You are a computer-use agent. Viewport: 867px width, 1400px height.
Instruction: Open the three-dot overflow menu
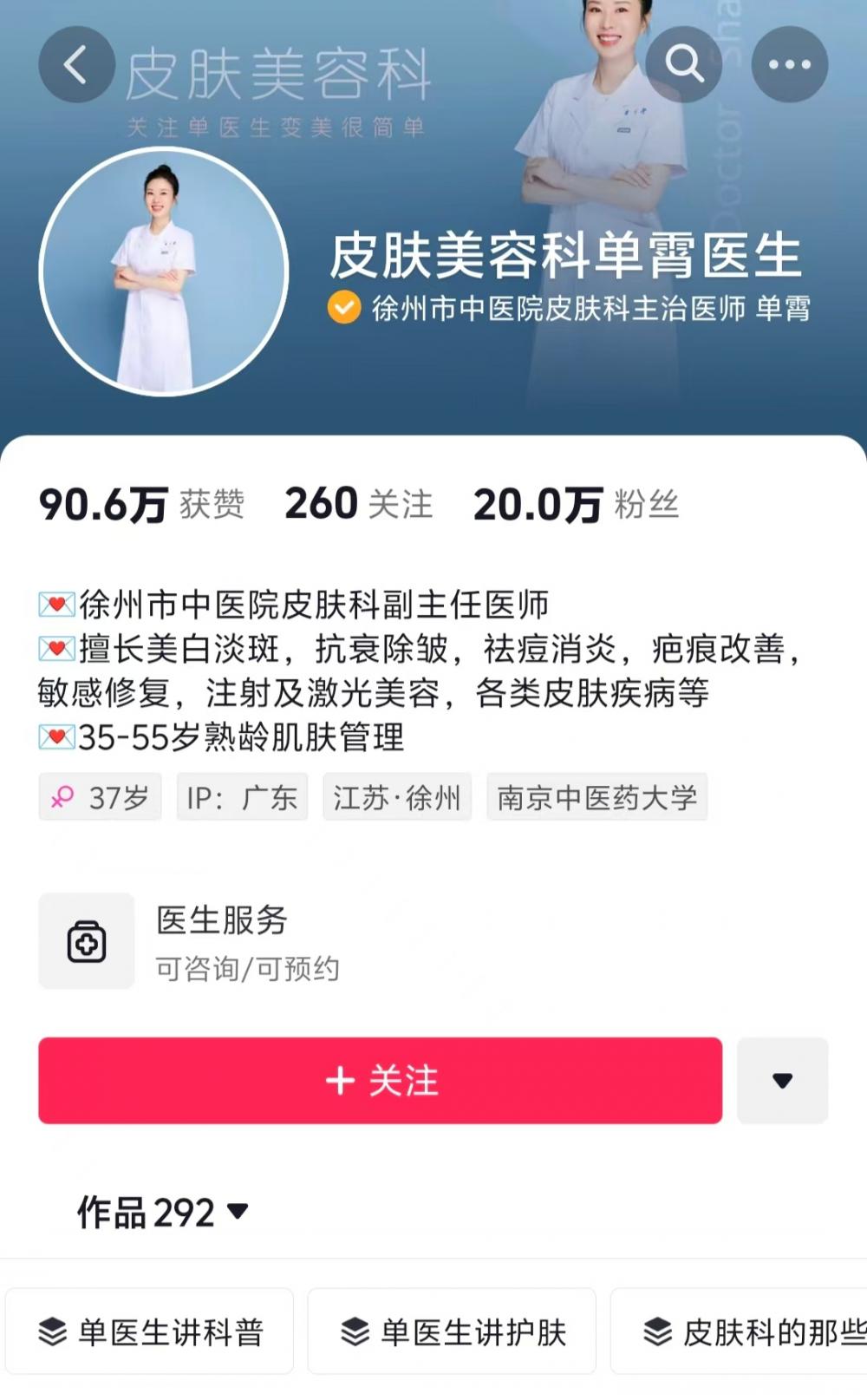click(x=789, y=64)
